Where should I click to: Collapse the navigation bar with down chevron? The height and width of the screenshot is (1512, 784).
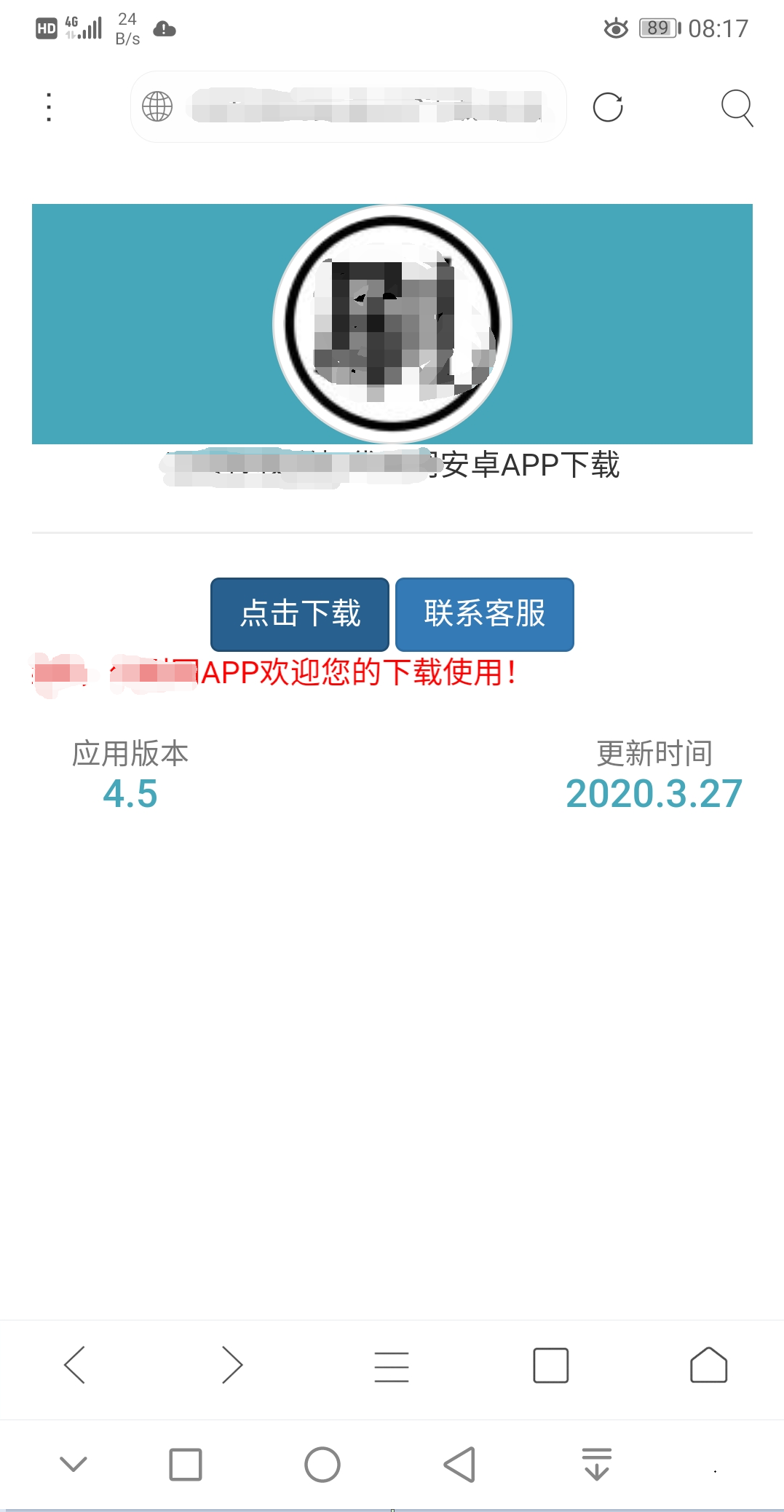[71, 1465]
